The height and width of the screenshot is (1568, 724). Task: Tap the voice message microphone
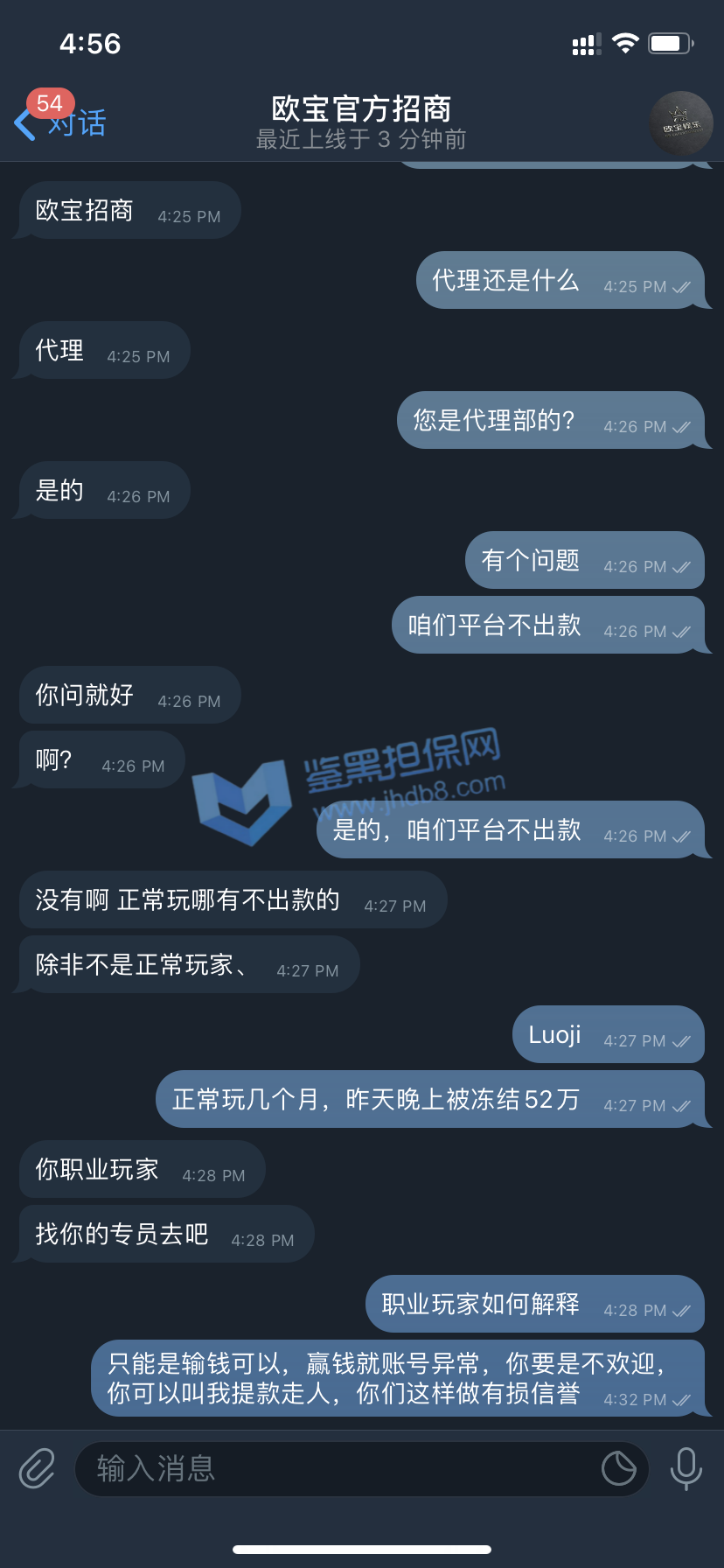tap(686, 1468)
